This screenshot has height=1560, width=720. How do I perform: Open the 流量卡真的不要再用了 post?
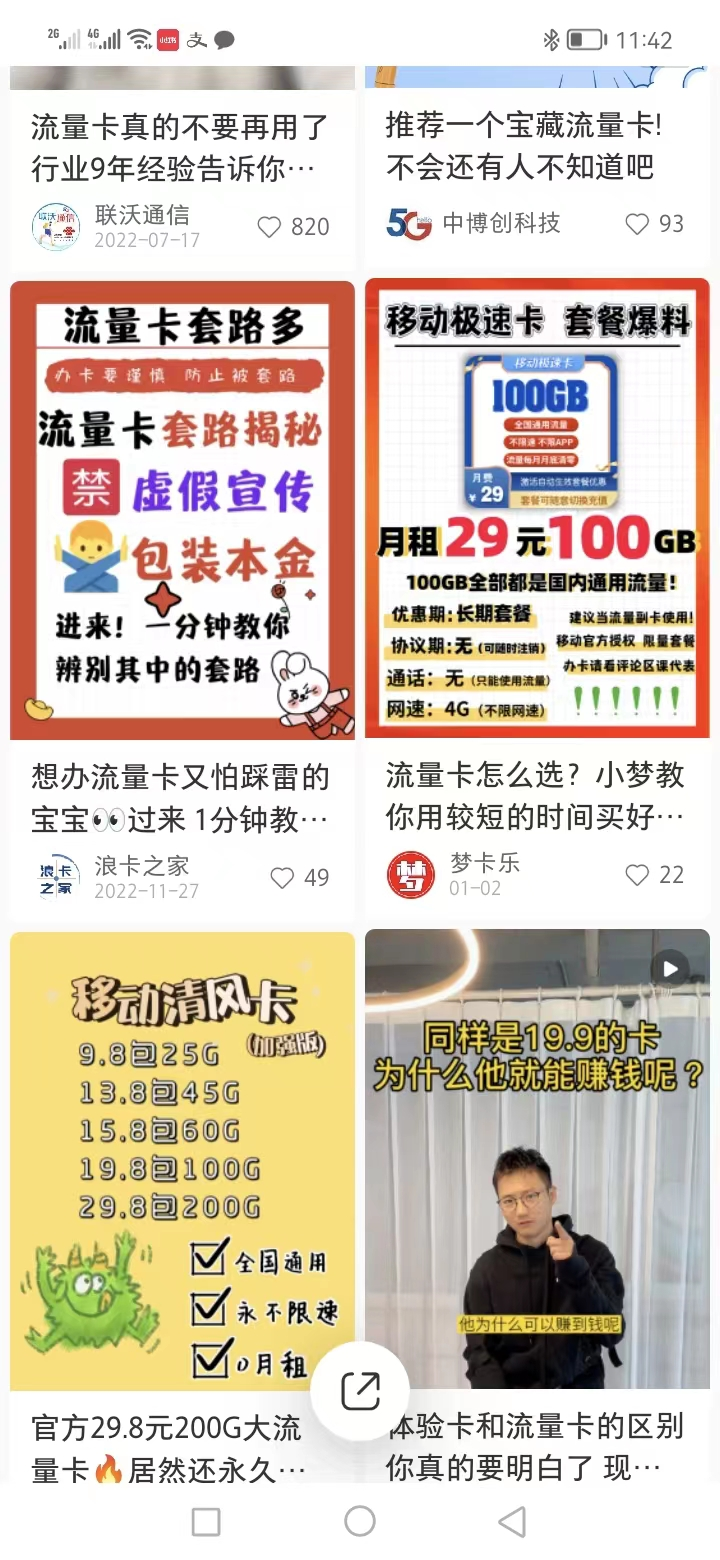pos(180,147)
